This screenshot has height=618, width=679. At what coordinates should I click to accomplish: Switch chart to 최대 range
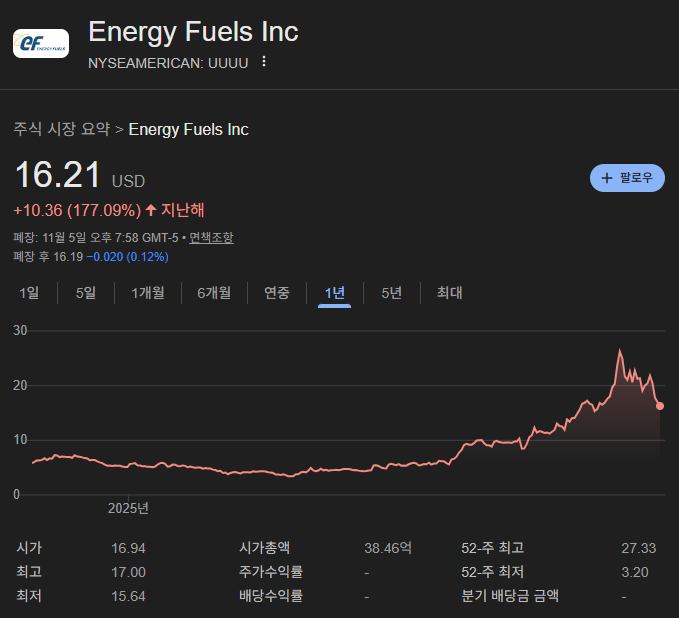[449, 293]
